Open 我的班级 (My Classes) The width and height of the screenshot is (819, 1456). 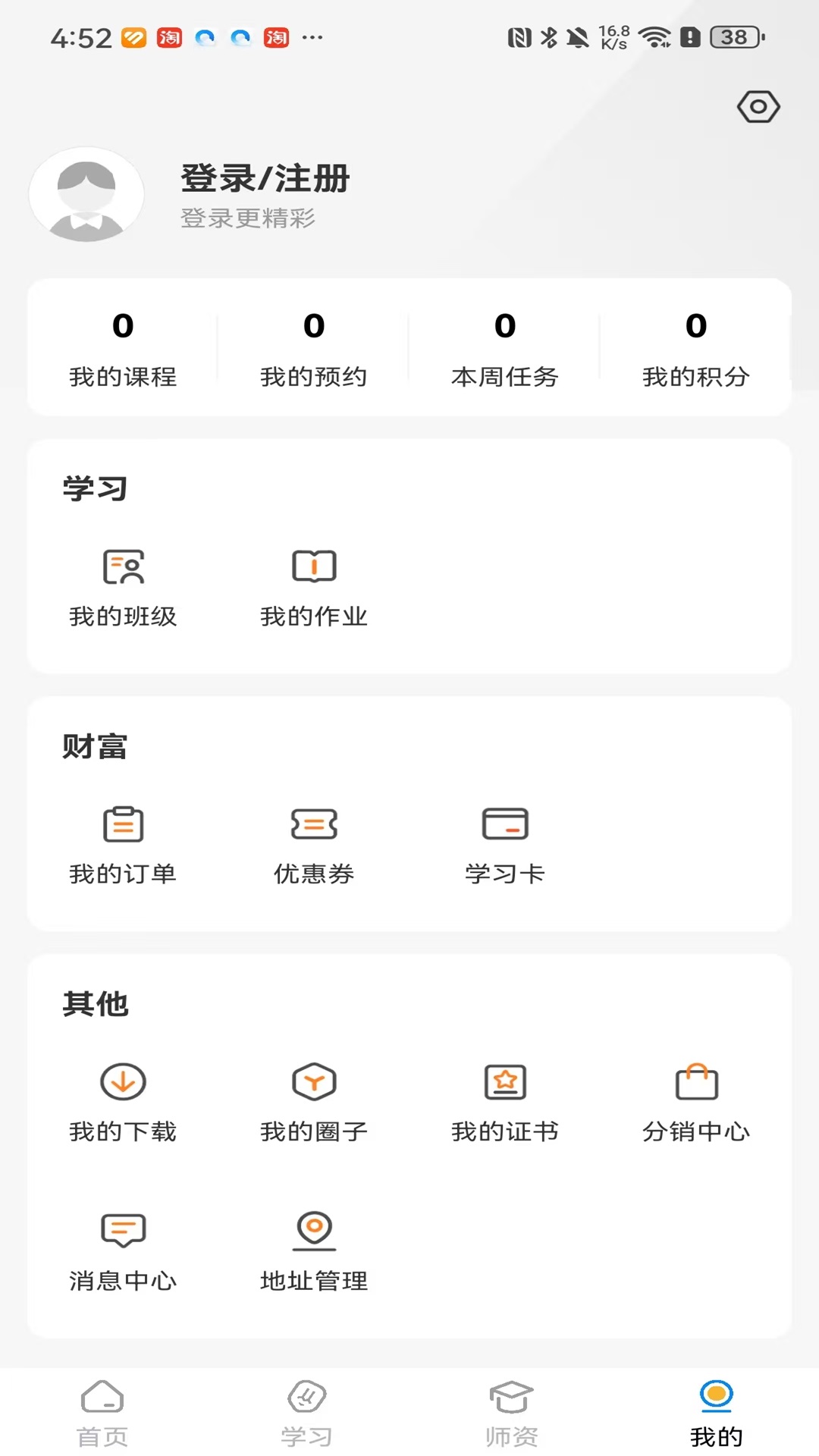pyautogui.click(x=122, y=588)
